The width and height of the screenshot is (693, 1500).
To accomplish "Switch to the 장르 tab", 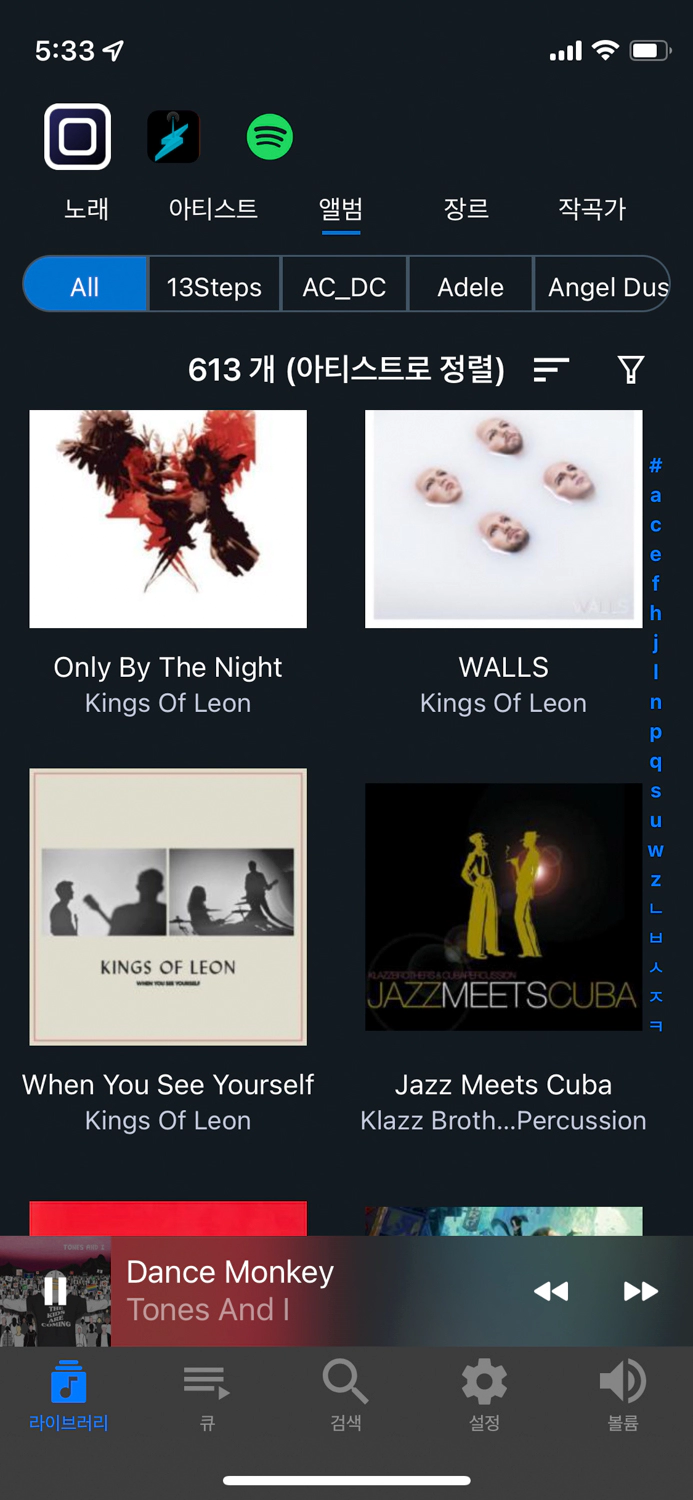I will coord(465,209).
